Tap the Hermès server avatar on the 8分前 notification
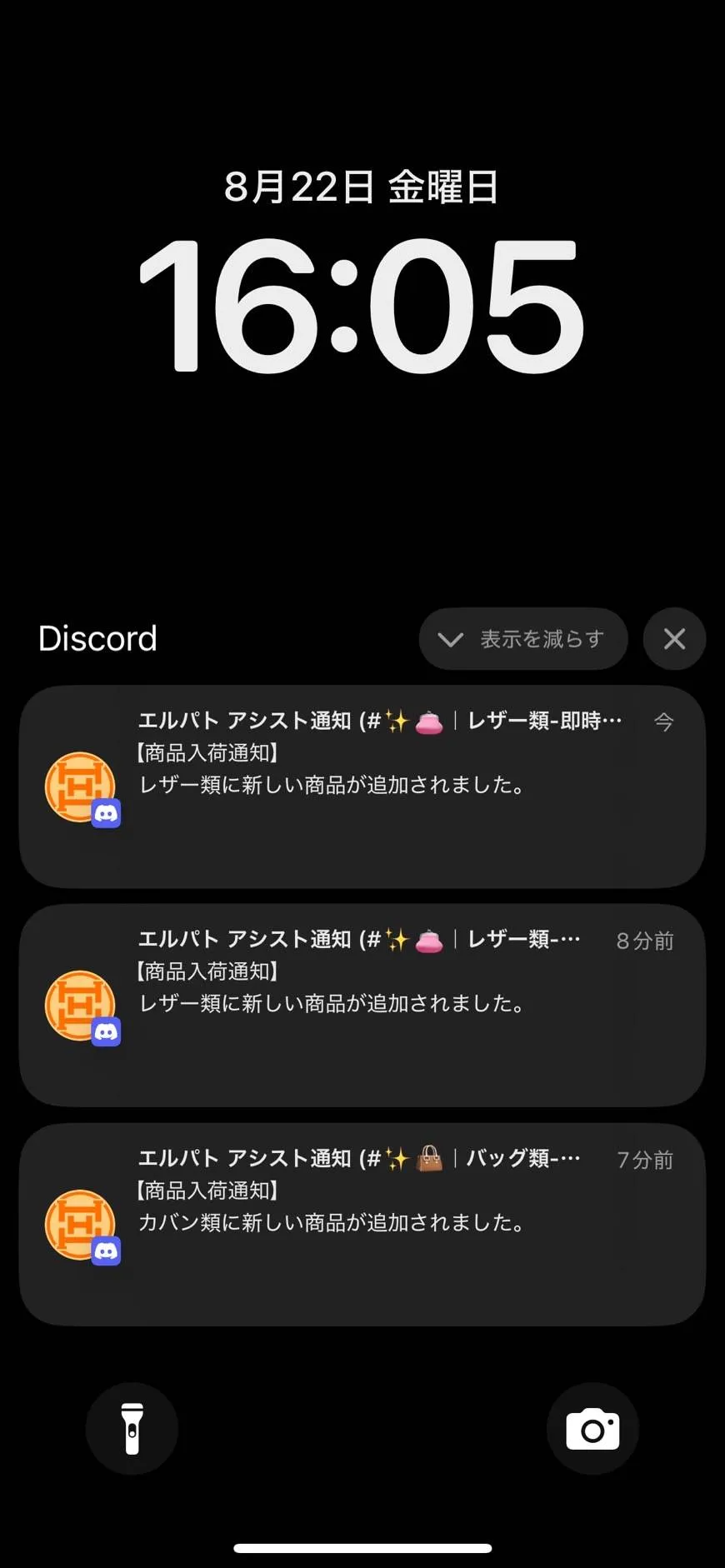Image resolution: width=725 pixels, height=1568 pixels. pos(81,1004)
